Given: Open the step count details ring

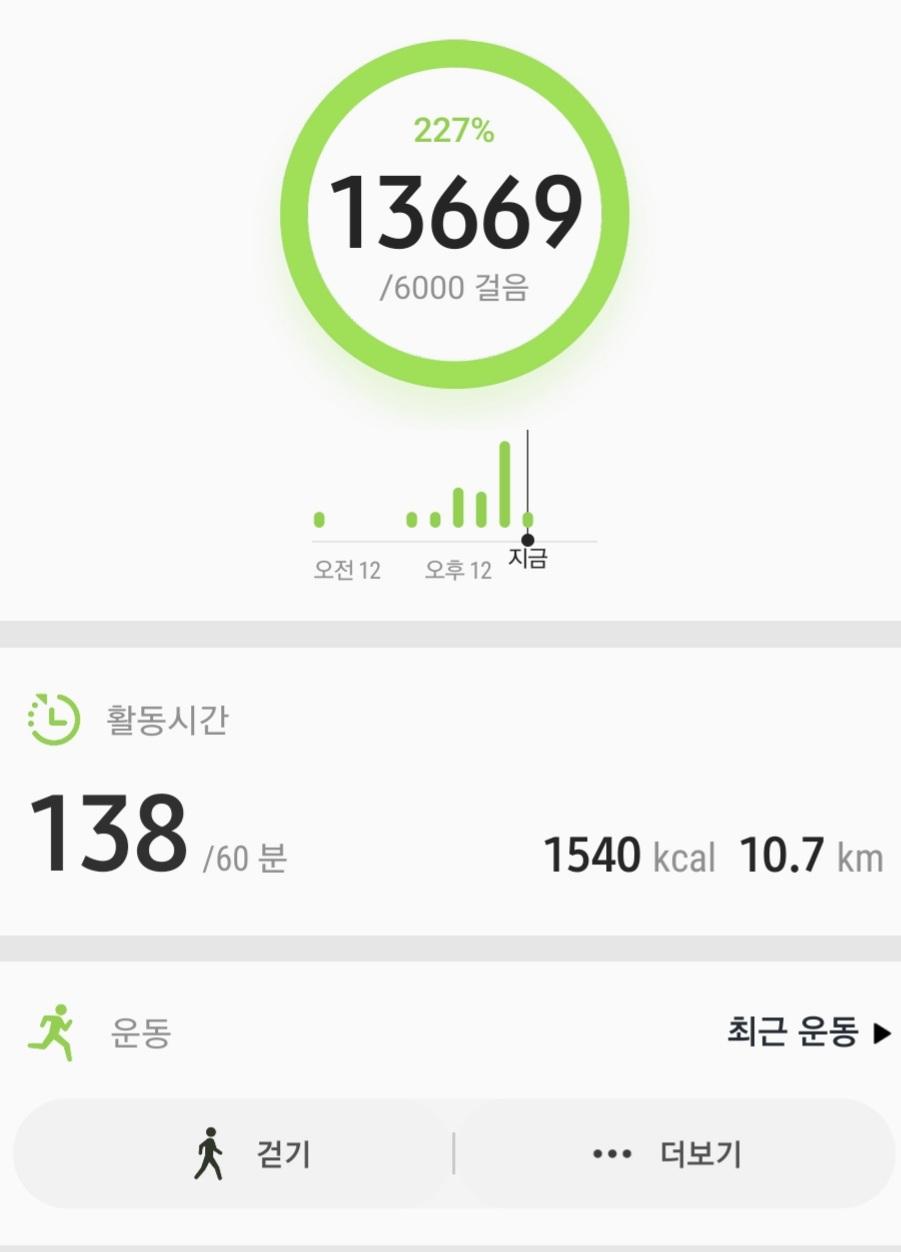Looking at the screenshot, I should [x=454, y=214].
